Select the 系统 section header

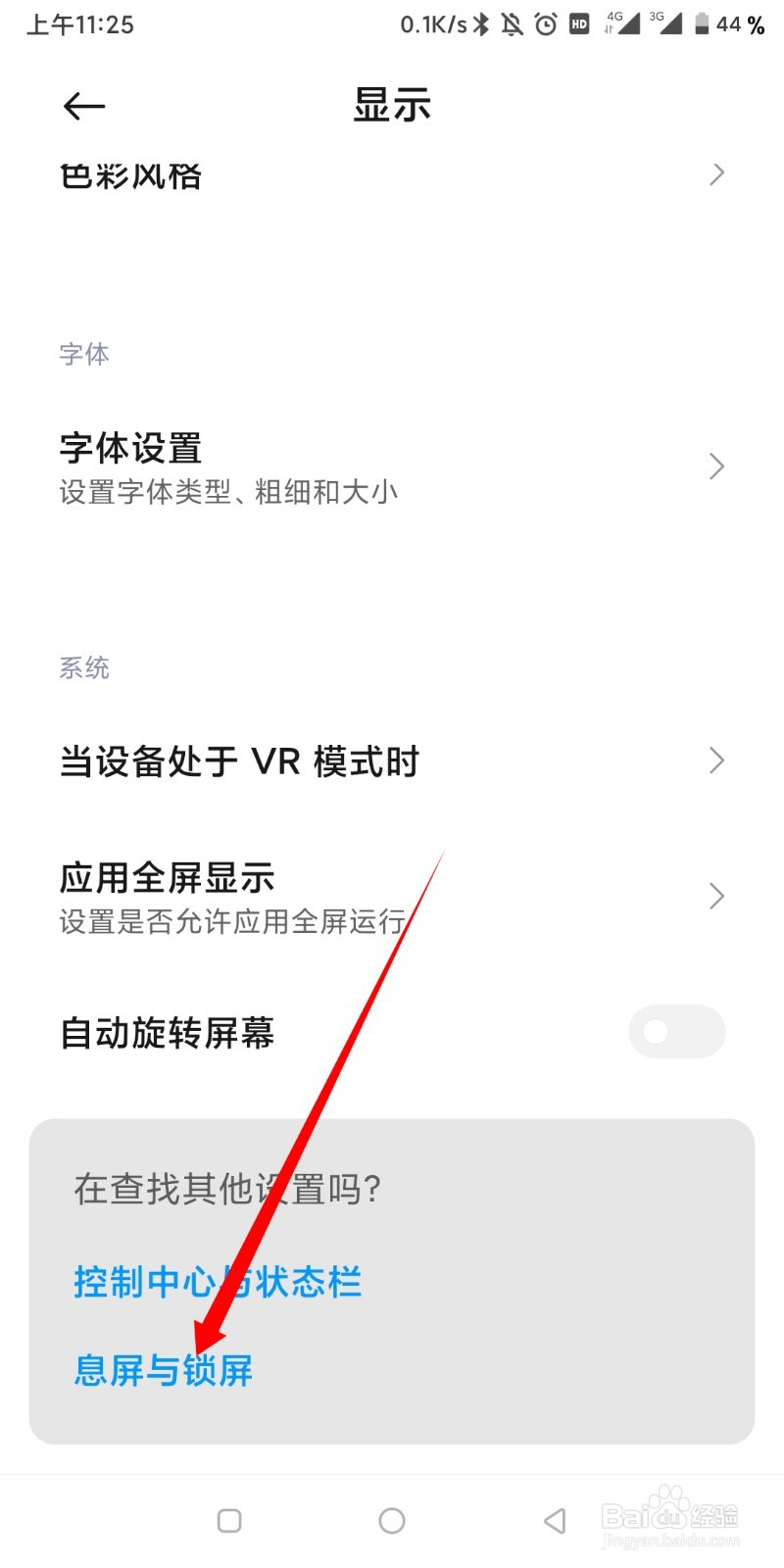[x=85, y=667]
